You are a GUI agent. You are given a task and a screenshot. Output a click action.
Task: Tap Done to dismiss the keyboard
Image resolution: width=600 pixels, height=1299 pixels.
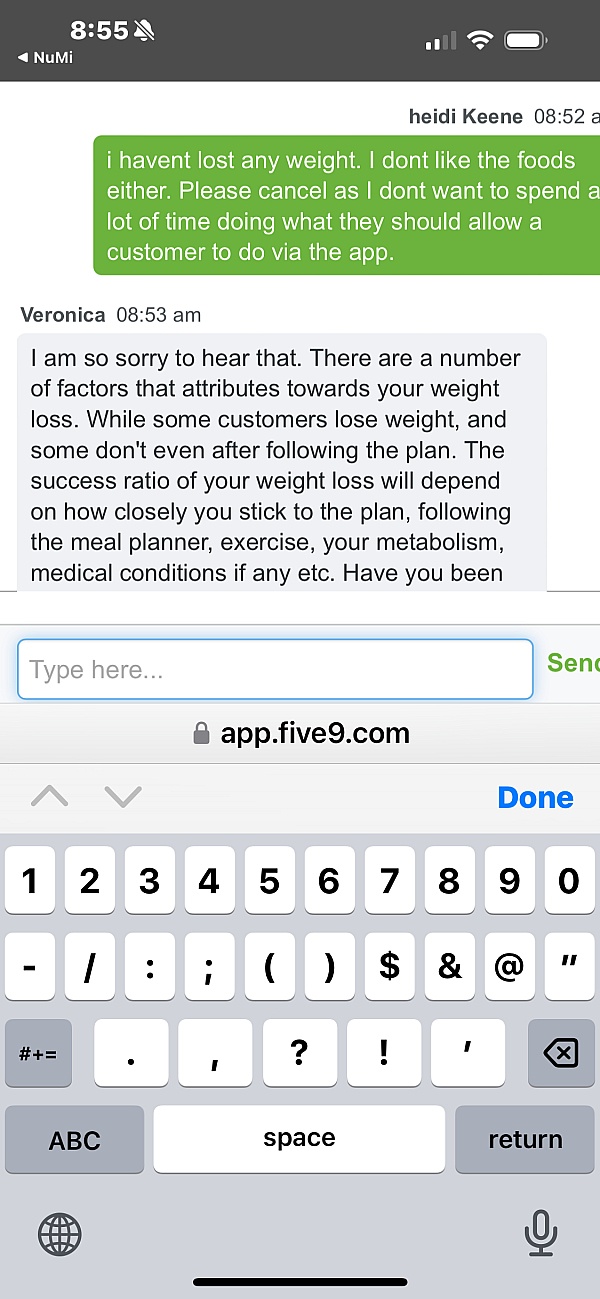pyautogui.click(x=535, y=797)
